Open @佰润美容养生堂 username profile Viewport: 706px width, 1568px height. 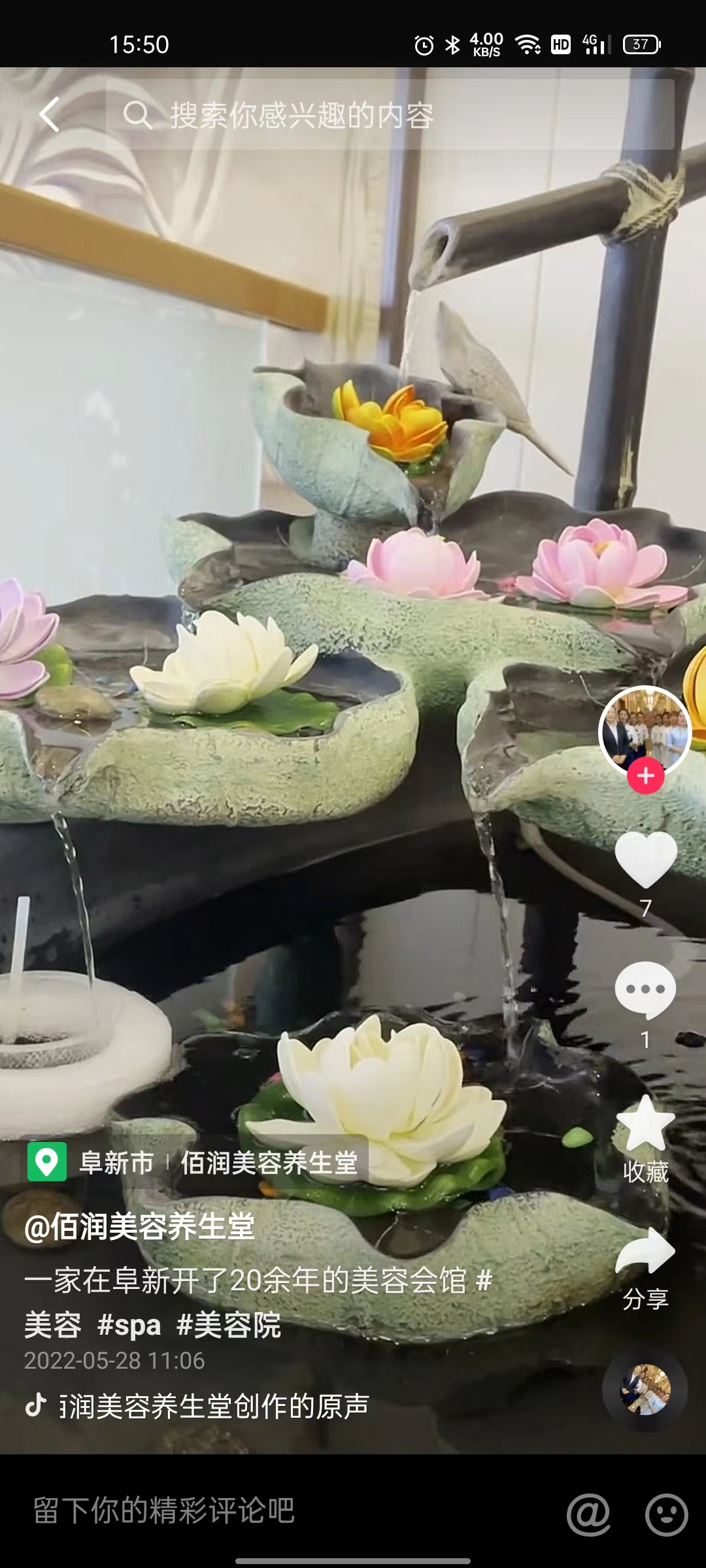(139, 1226)
